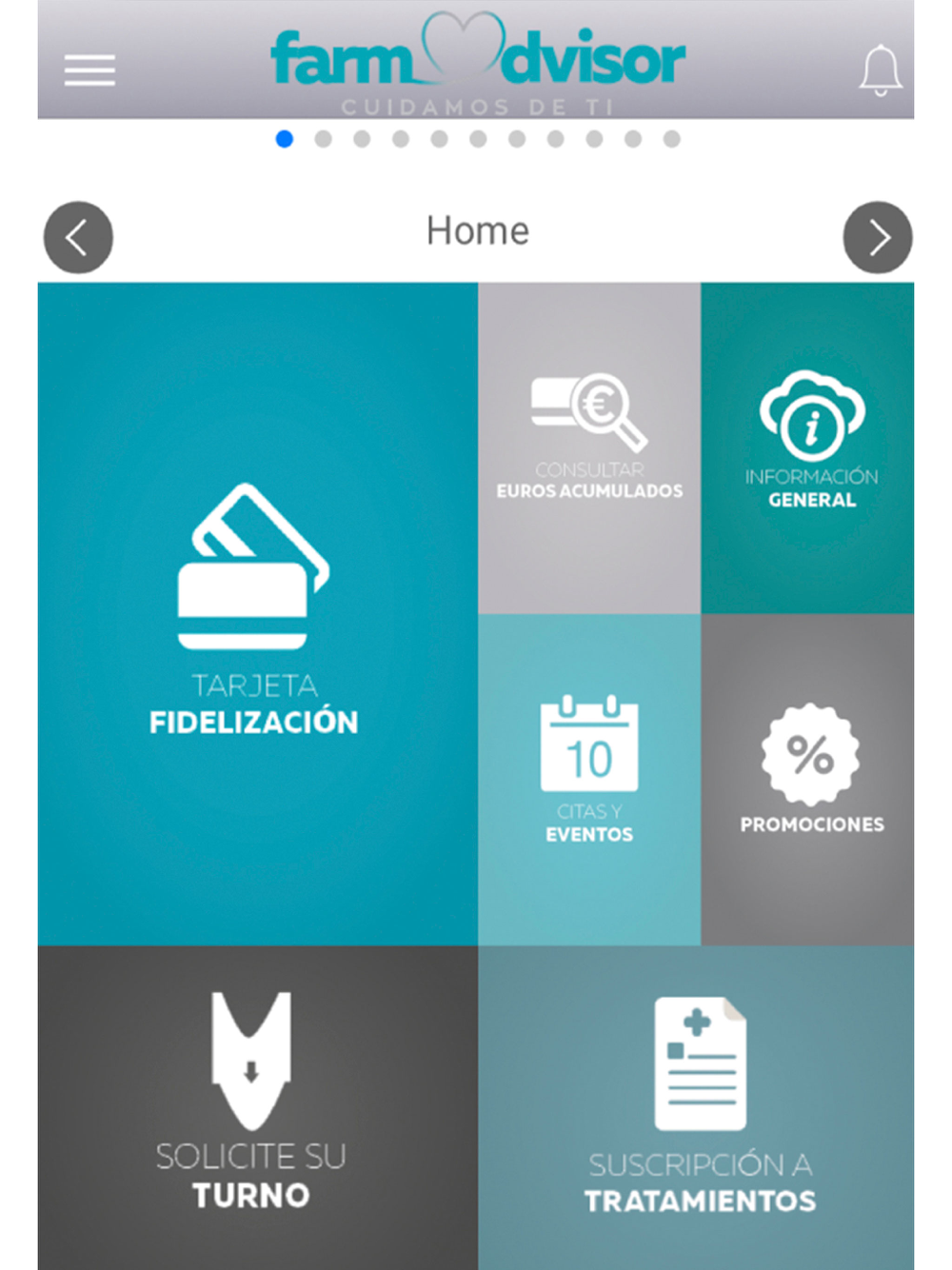This screenshot has height=1270, width=952.
Task: Open the hamburger menu
Action: coord(89,70)
